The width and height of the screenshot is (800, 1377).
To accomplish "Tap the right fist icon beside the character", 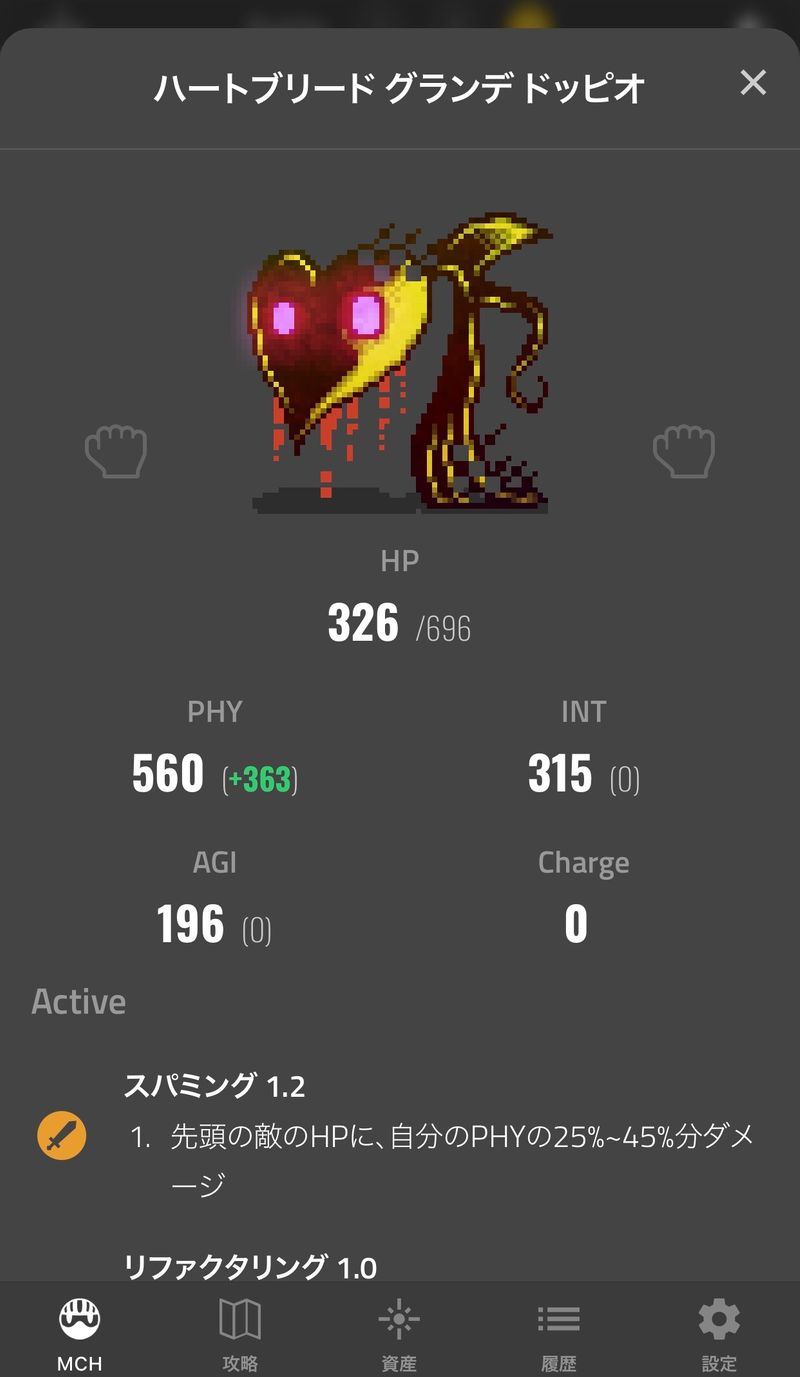I will click(684, 451).
